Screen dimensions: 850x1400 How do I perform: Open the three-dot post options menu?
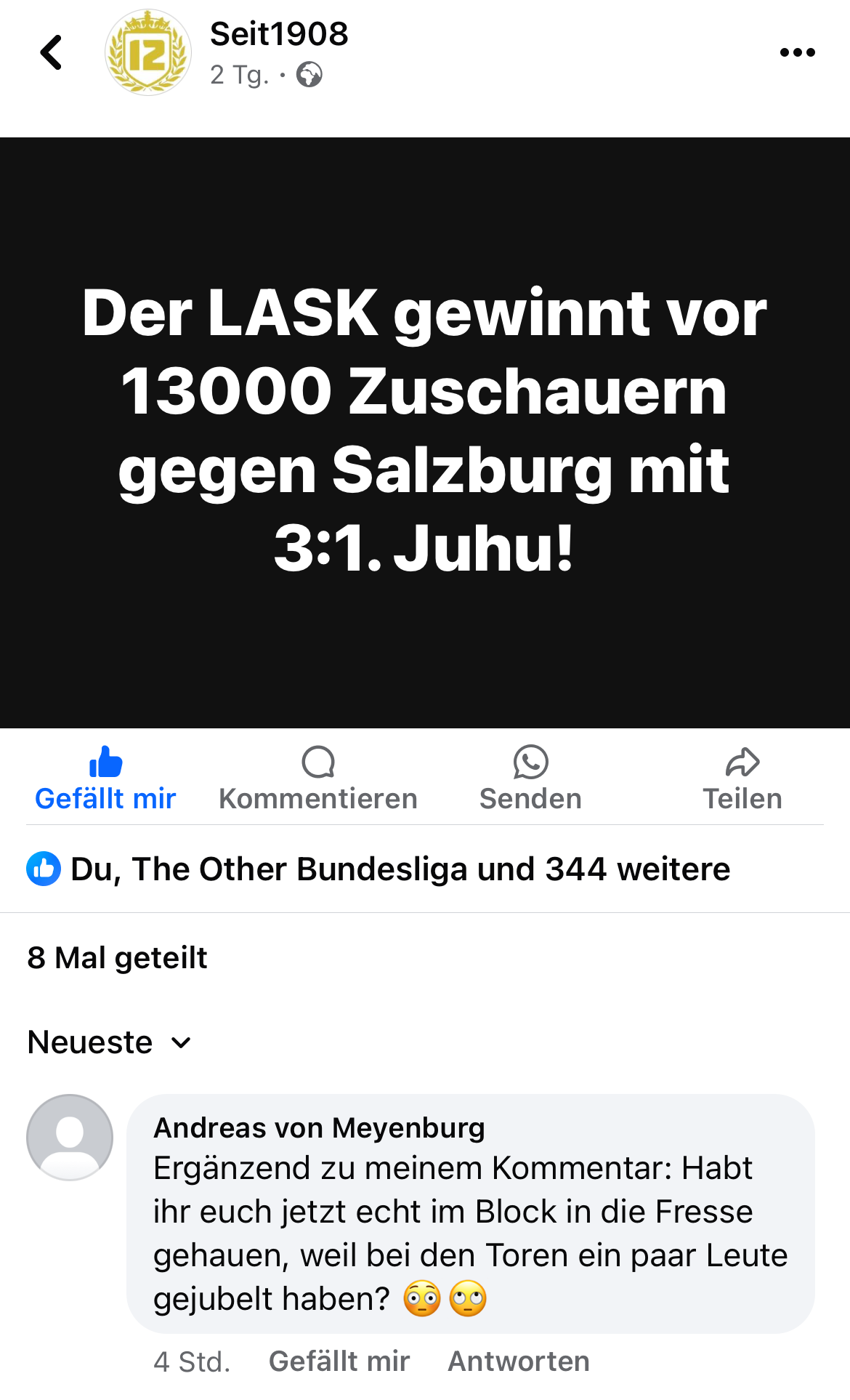tap(797, 52)
